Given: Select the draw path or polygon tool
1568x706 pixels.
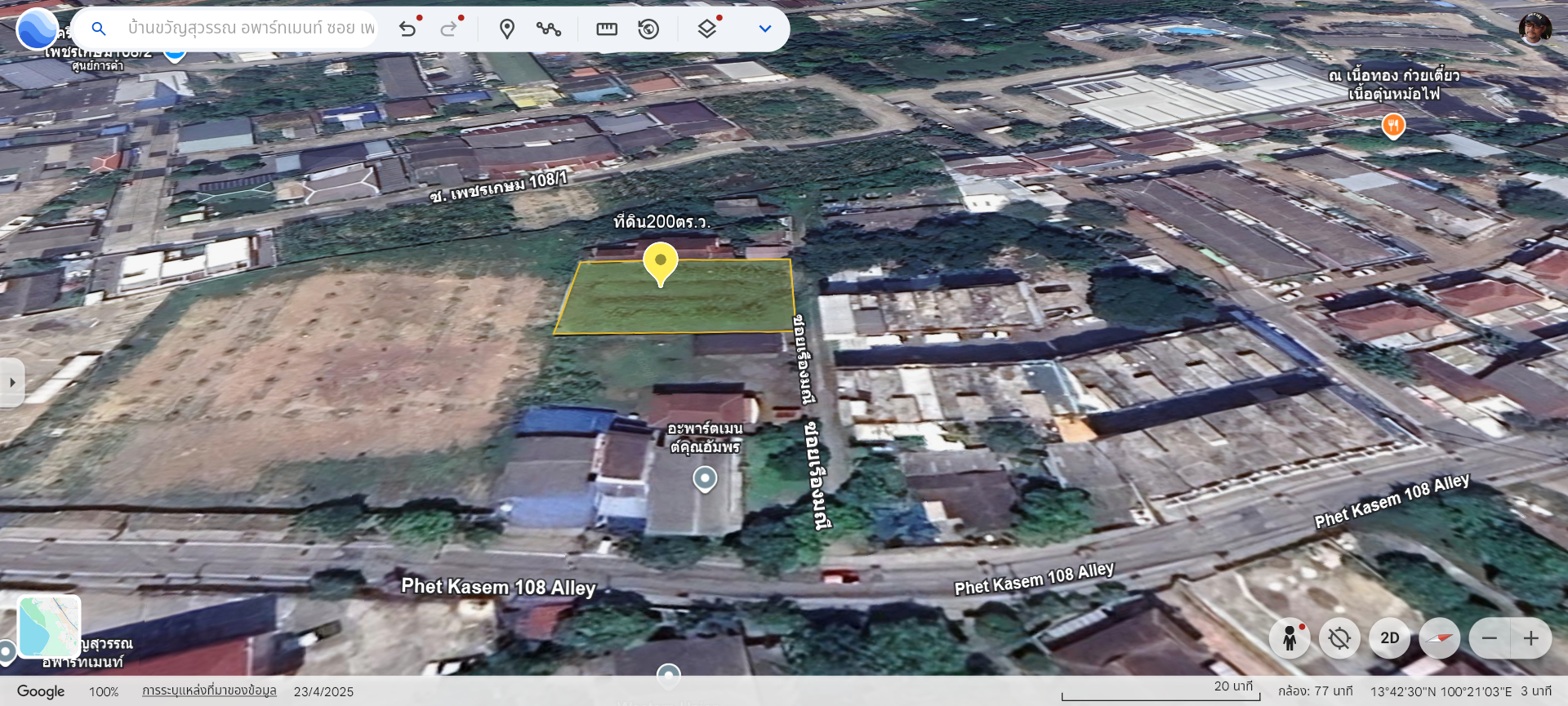Looking at the screenshot, I should tap(549, 29).
